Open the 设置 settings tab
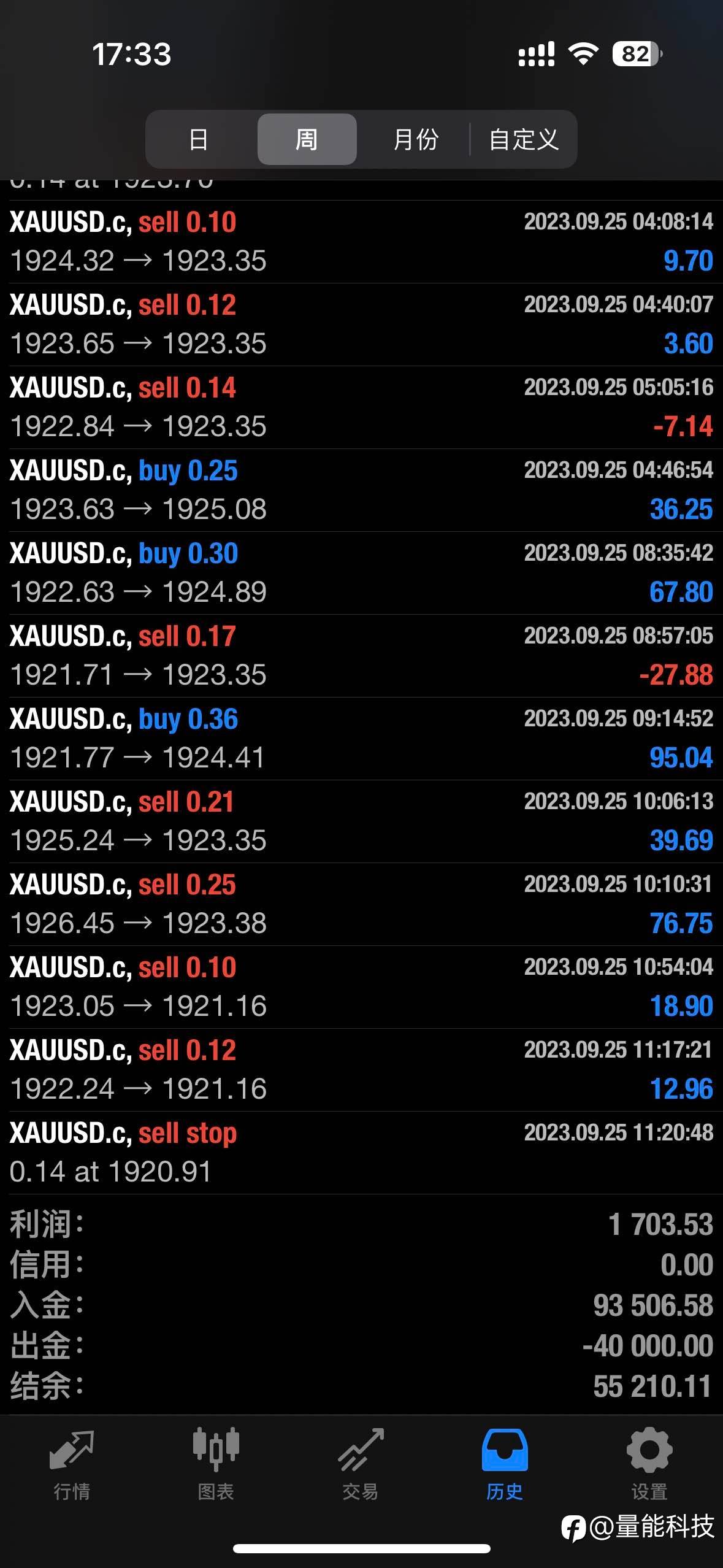723x1568 pixels. (x=649, y=1464)
